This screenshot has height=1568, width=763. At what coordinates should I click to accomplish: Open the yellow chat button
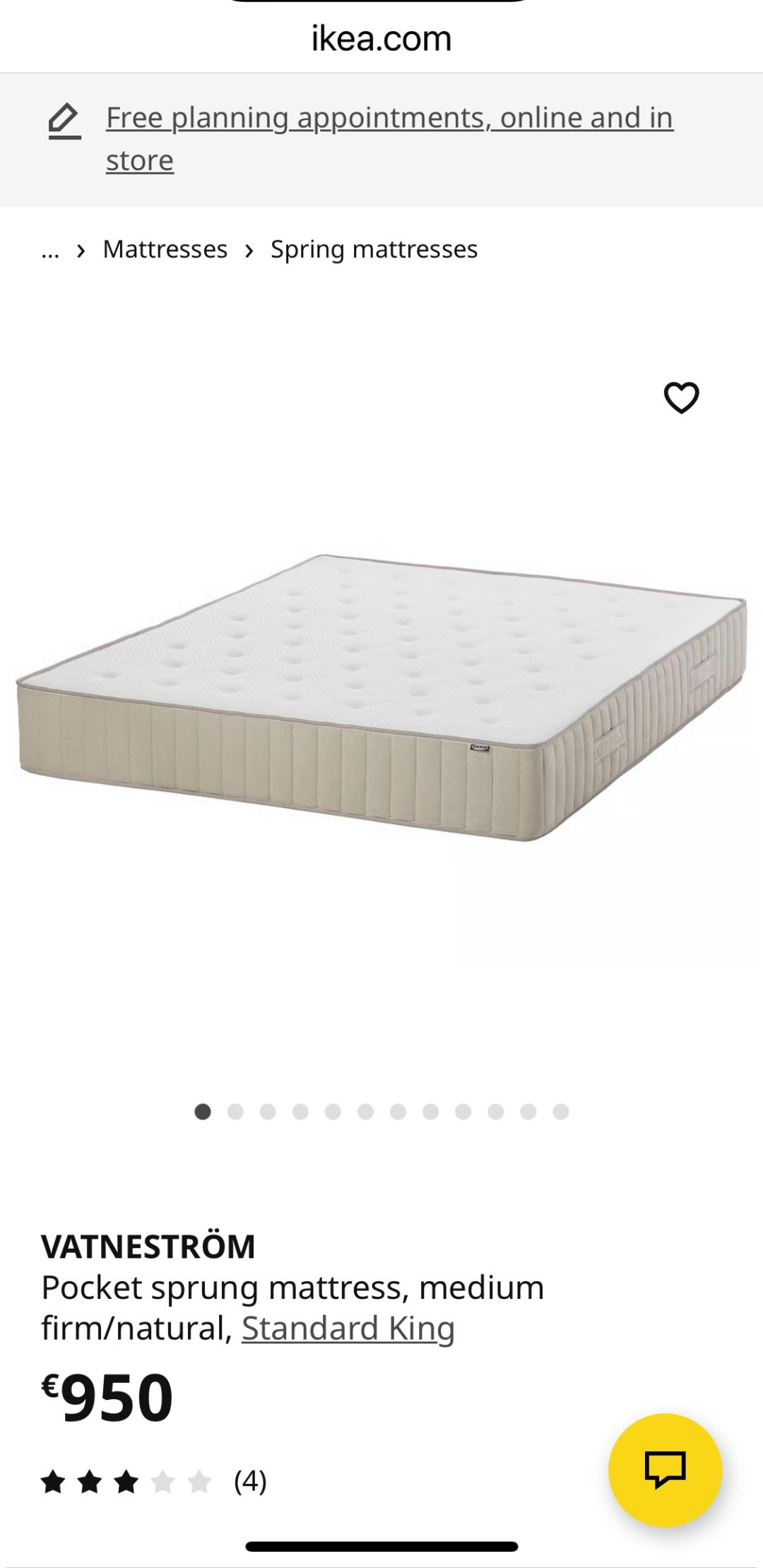665,1470
